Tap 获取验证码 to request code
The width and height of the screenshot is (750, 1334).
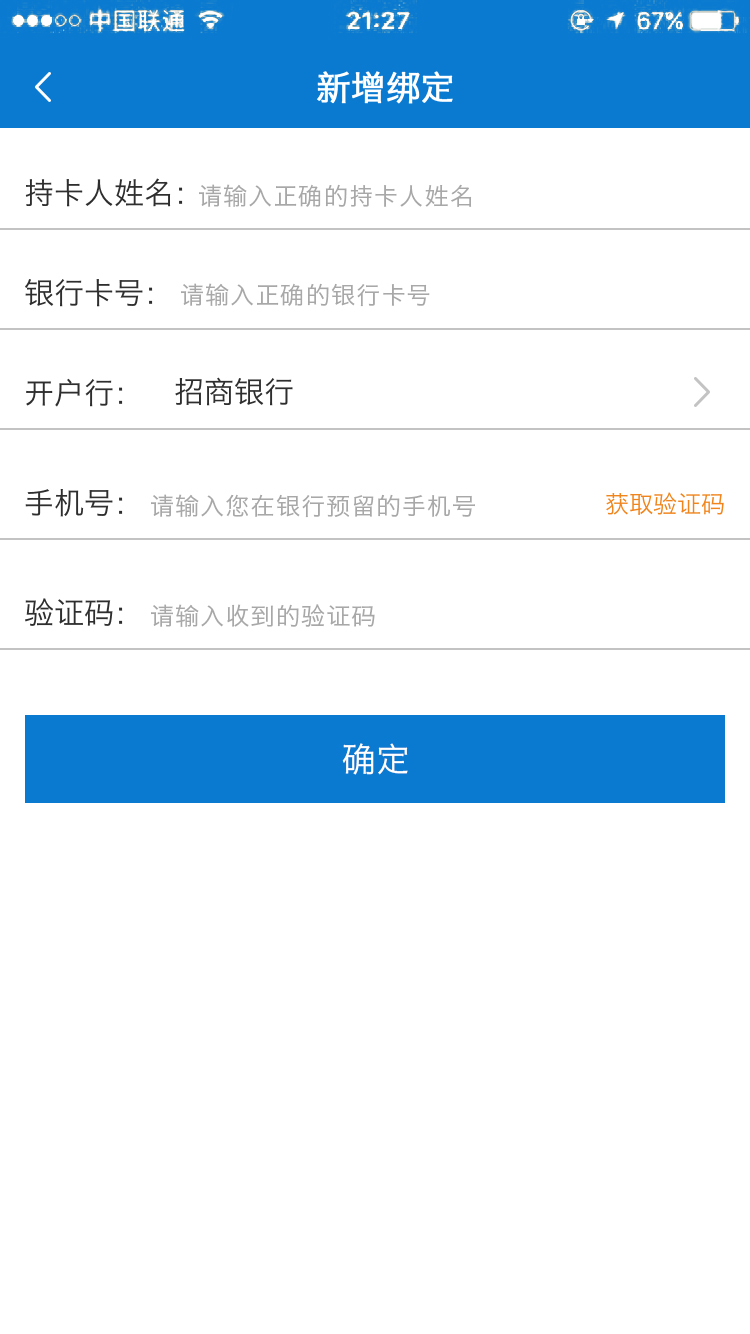(664, 504)
